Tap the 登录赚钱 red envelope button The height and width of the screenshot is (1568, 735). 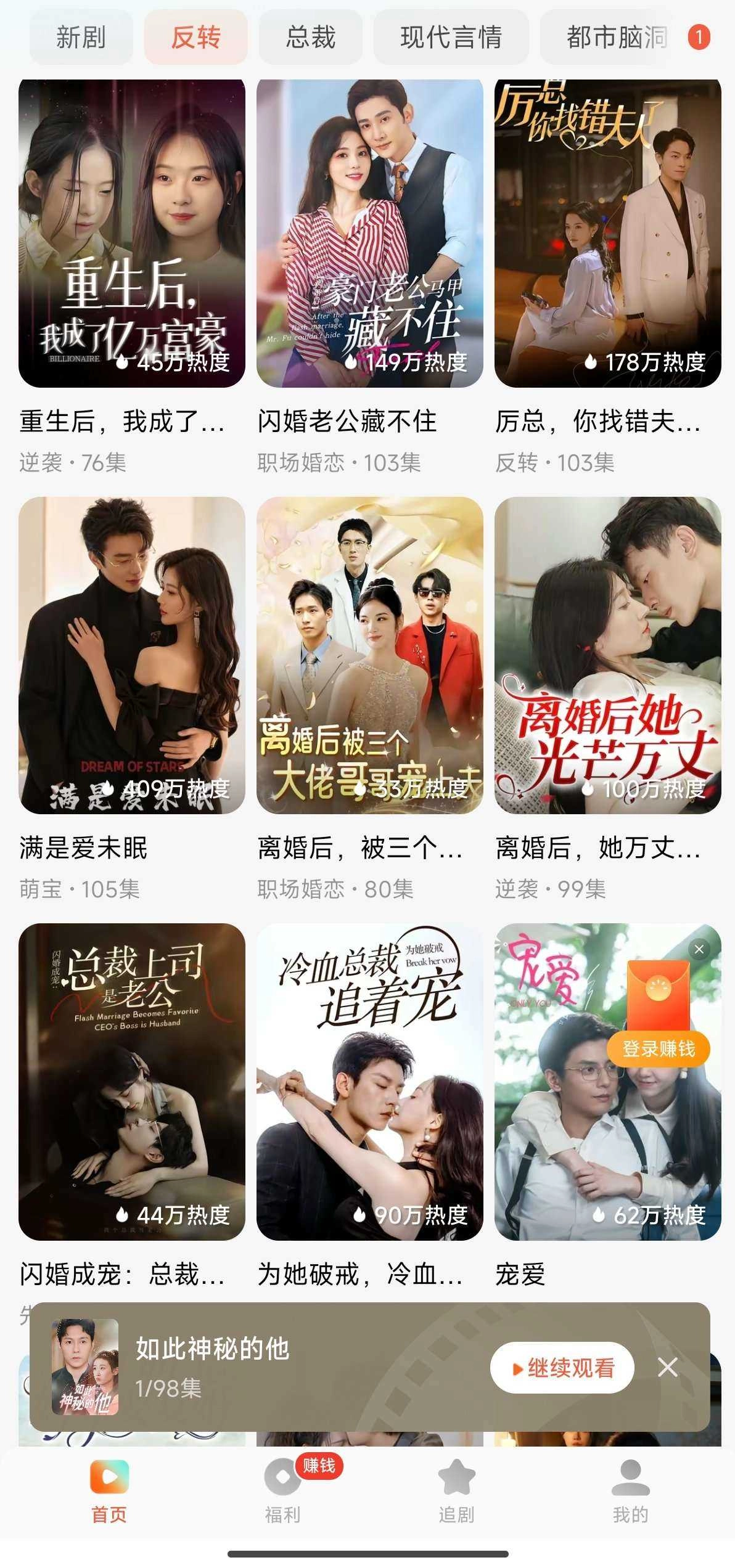(x=658, y=1048)
